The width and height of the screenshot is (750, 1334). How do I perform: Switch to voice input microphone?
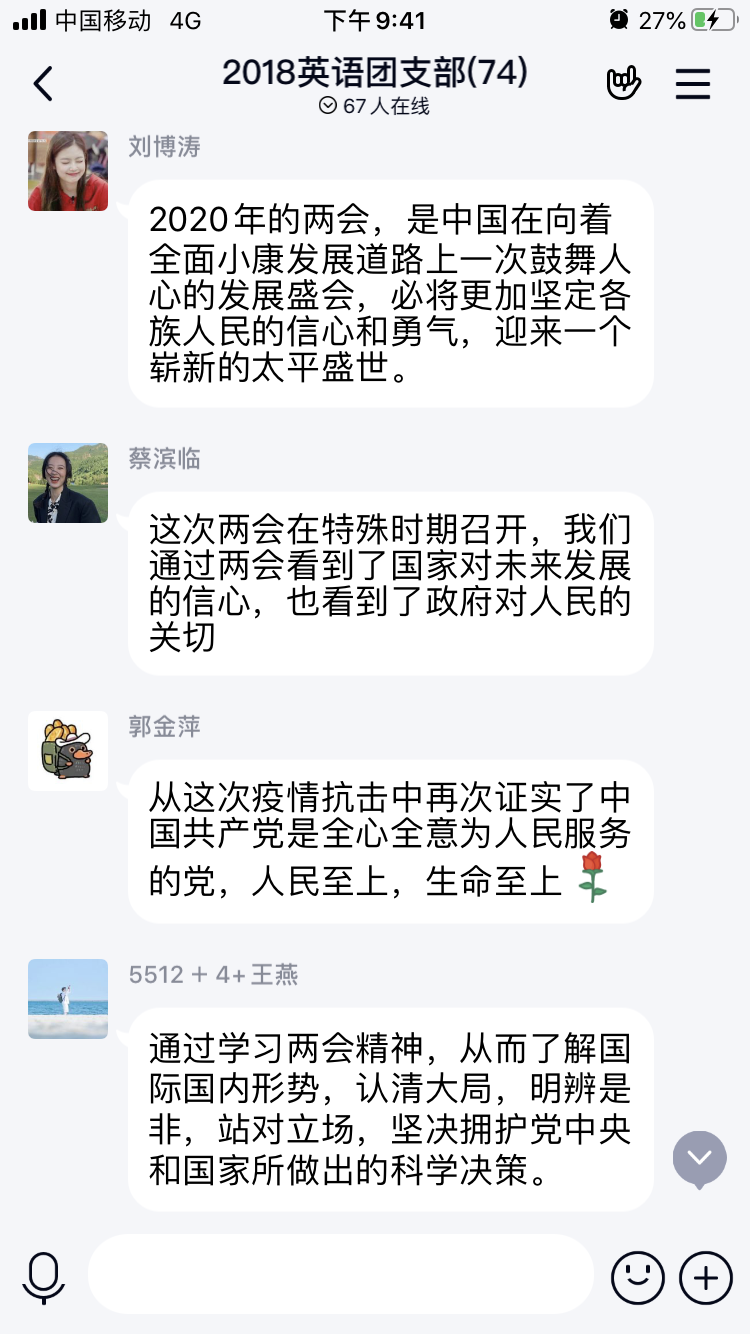(x=44, y=1277)
